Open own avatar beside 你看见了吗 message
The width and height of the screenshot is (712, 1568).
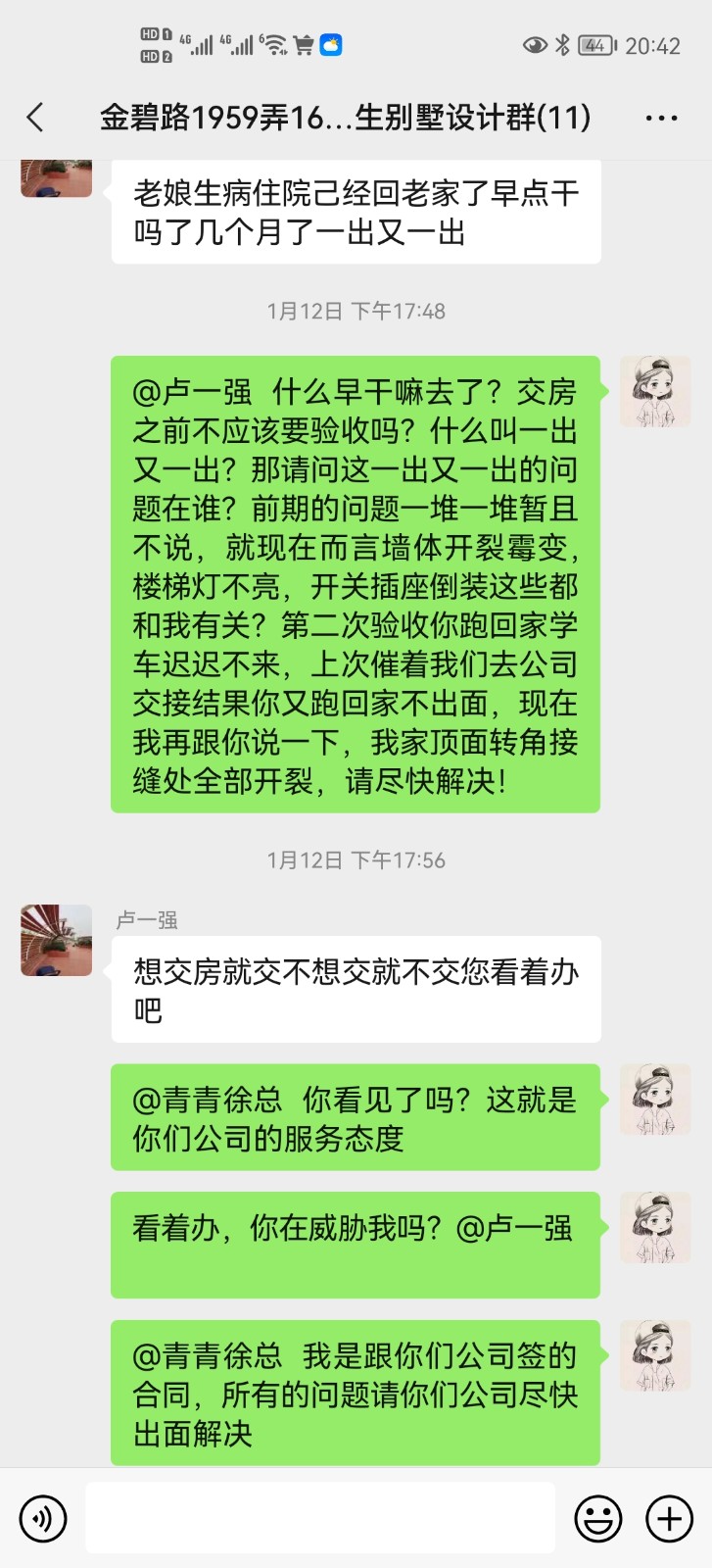[x=655, y=1099]
